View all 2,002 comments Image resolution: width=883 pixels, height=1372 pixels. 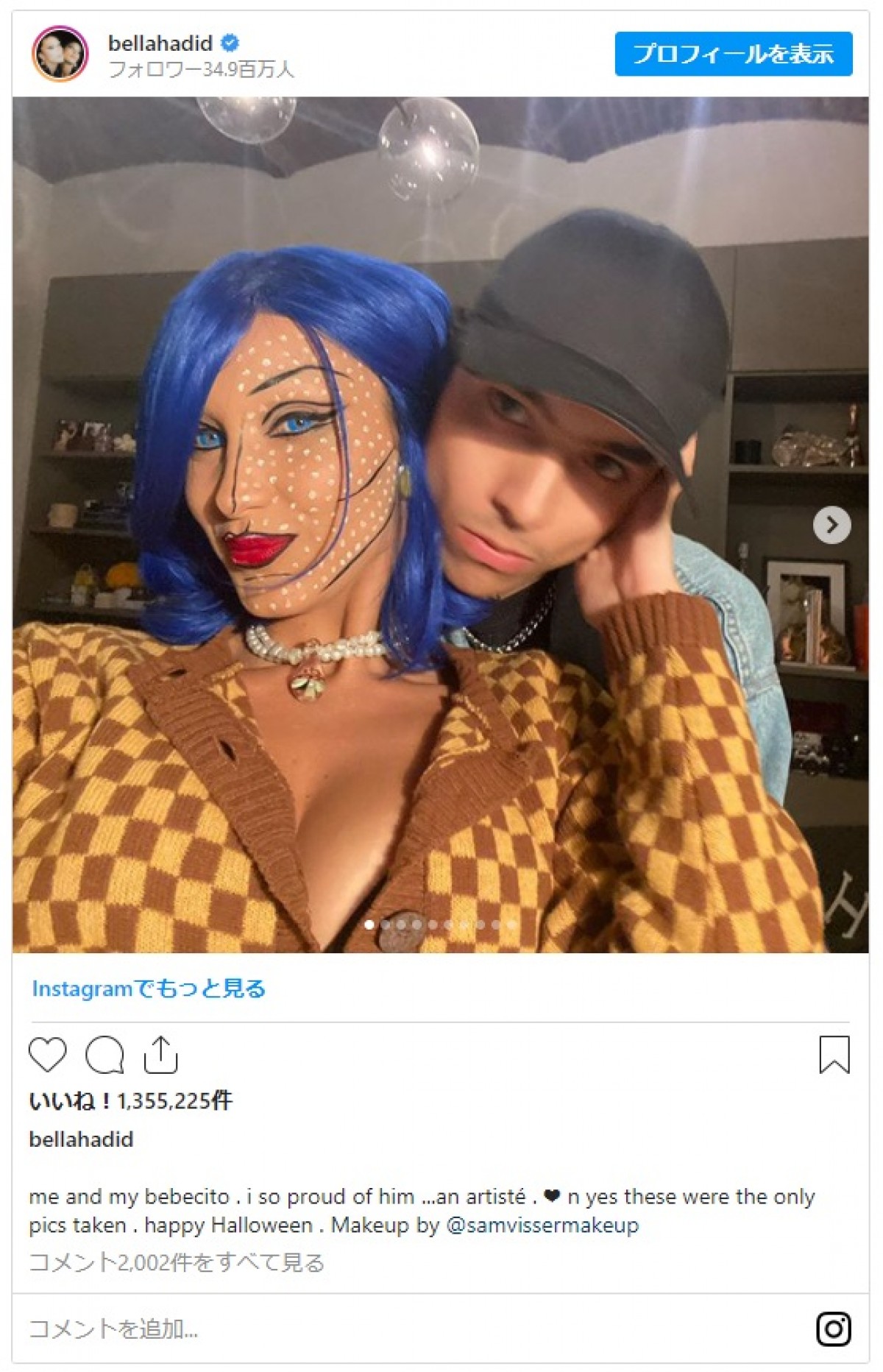pos(177,1263)
